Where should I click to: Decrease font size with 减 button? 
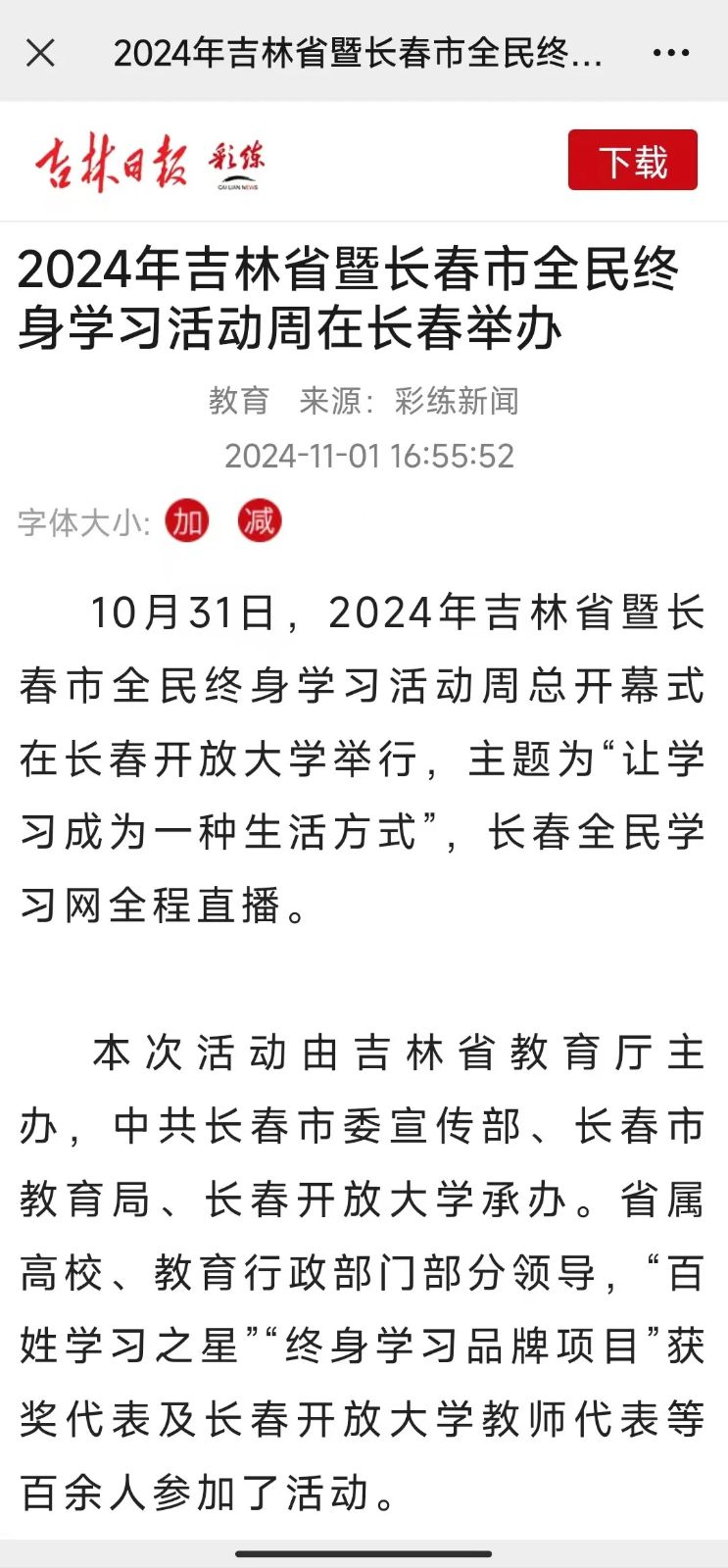pyautogui.click(x=260, y=520)
